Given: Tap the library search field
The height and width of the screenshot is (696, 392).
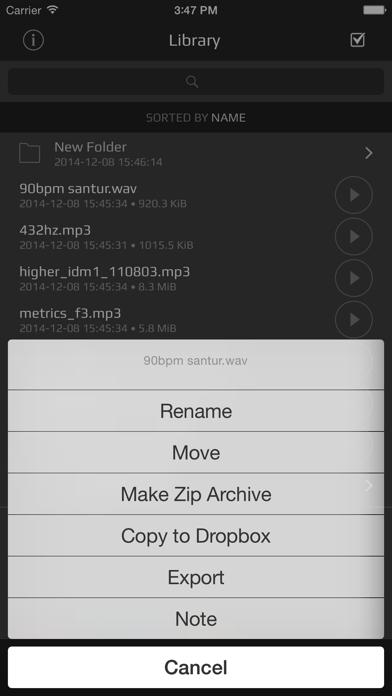Looking at the screenshot, I should click(196, 81).
